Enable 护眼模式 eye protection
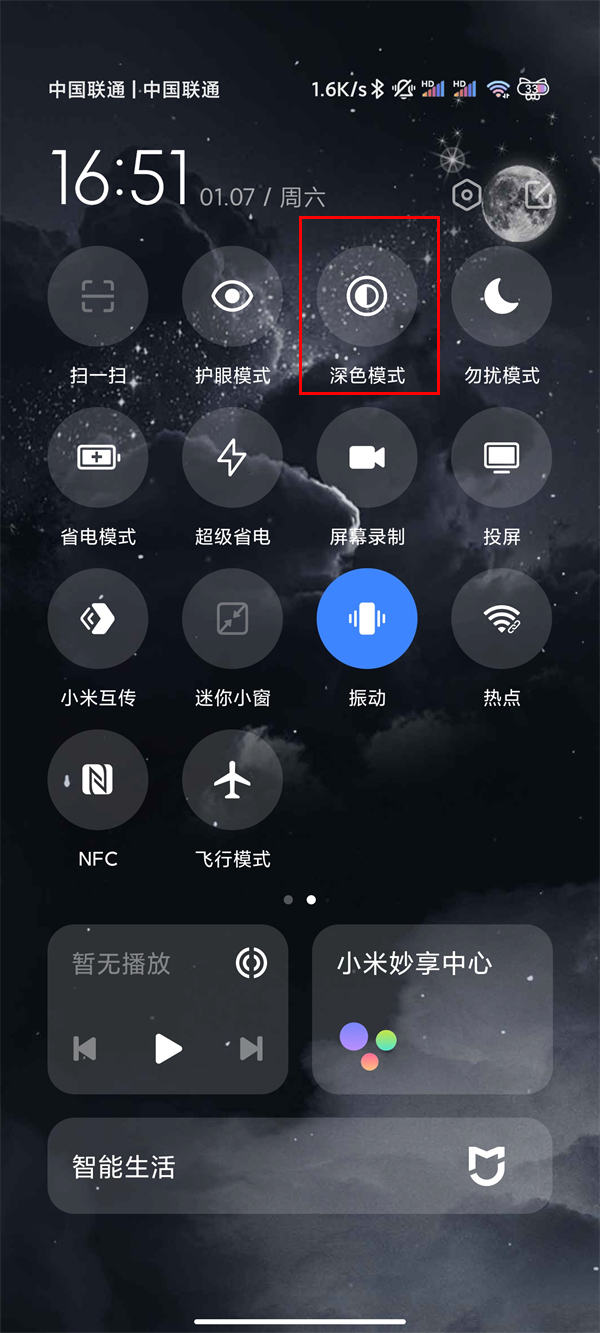Viewport: 600px width, 1333px height. click(x=232, y=296)
